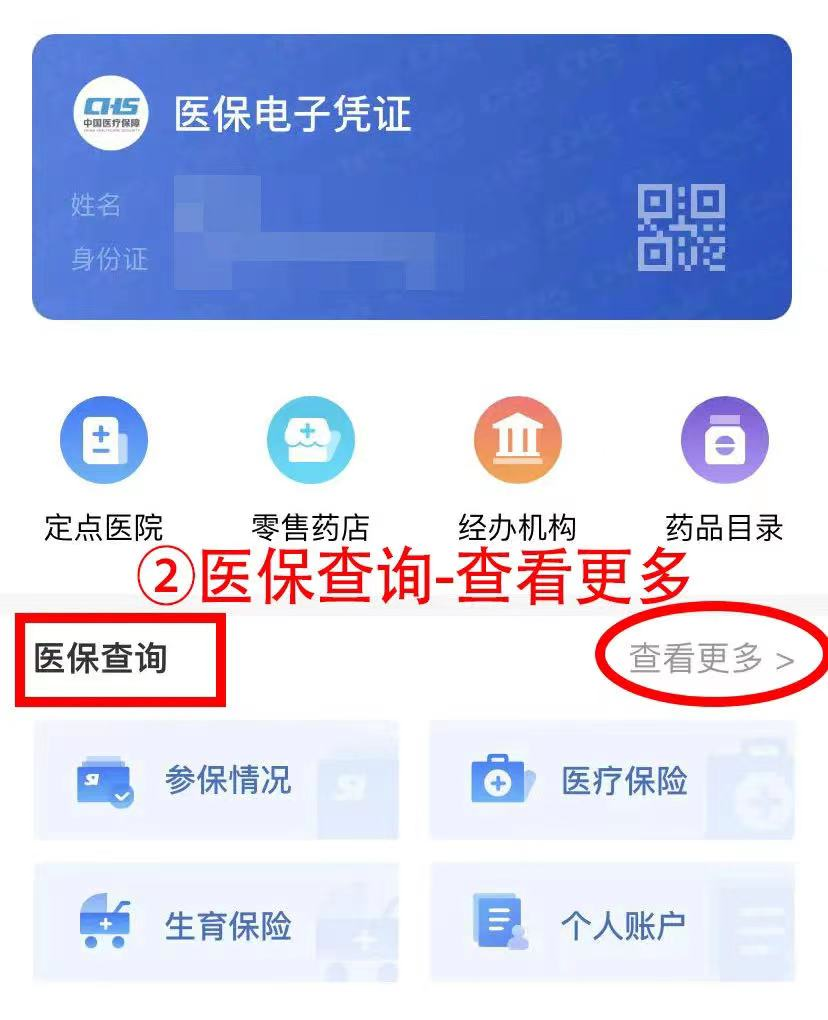Open 经办机构 directory

tap(517, 440)
